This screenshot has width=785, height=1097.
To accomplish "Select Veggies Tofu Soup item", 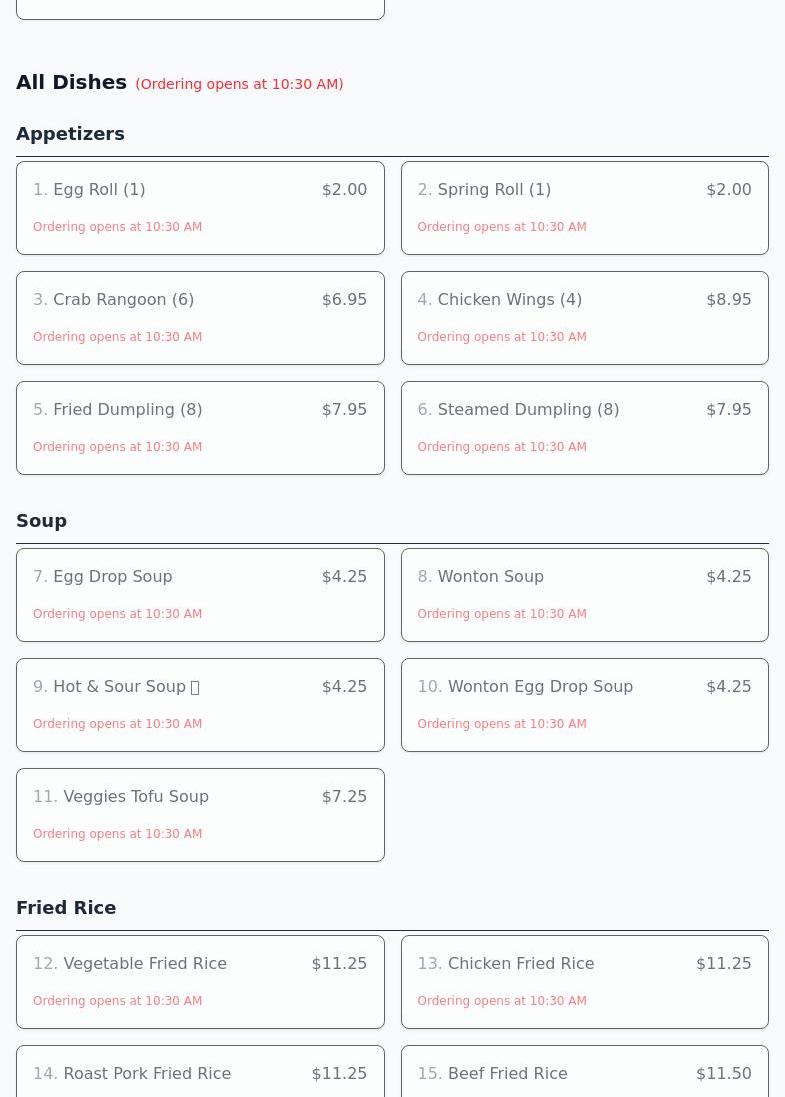I will (x=200, y=814).
